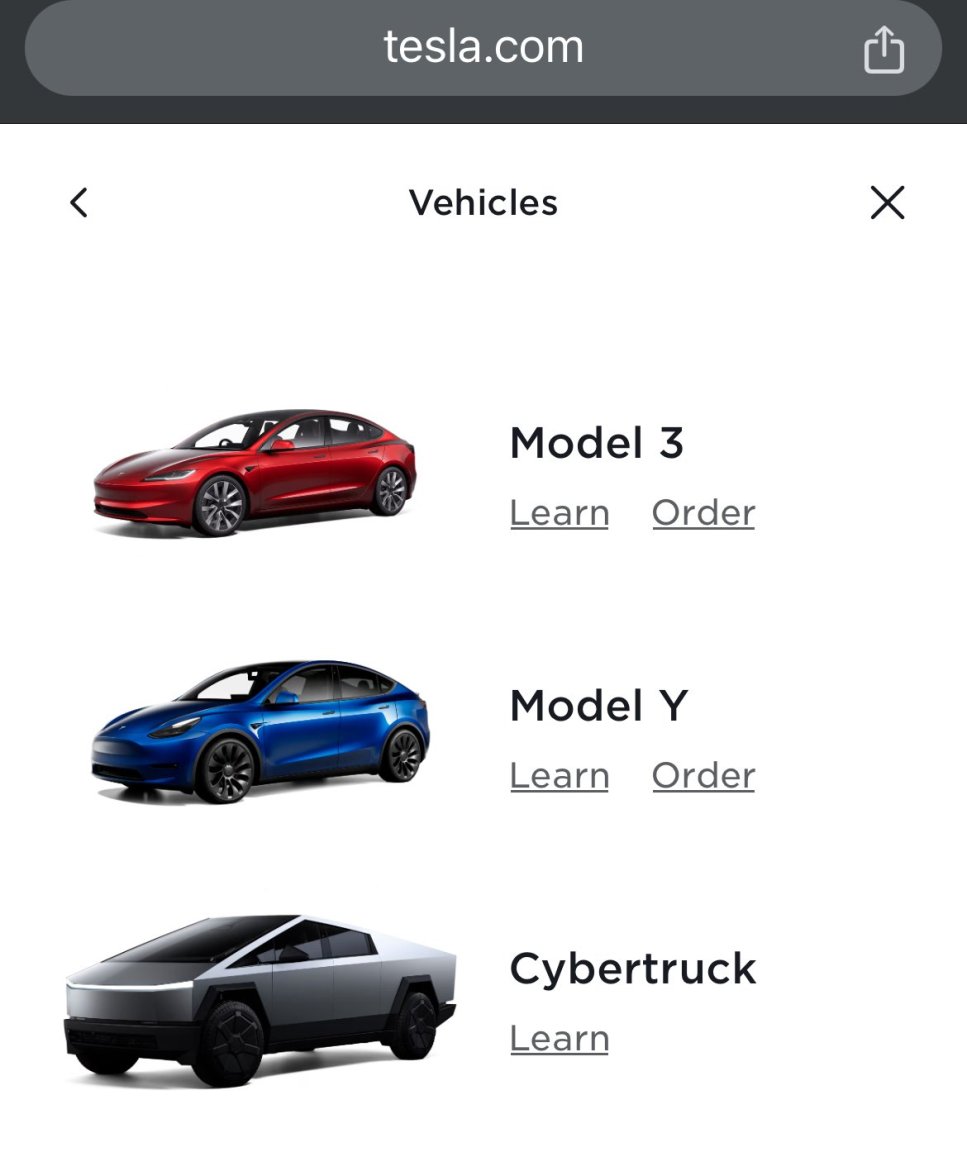
Task: Tap the tesla.com address bar
Action: [x=483, y=48]
